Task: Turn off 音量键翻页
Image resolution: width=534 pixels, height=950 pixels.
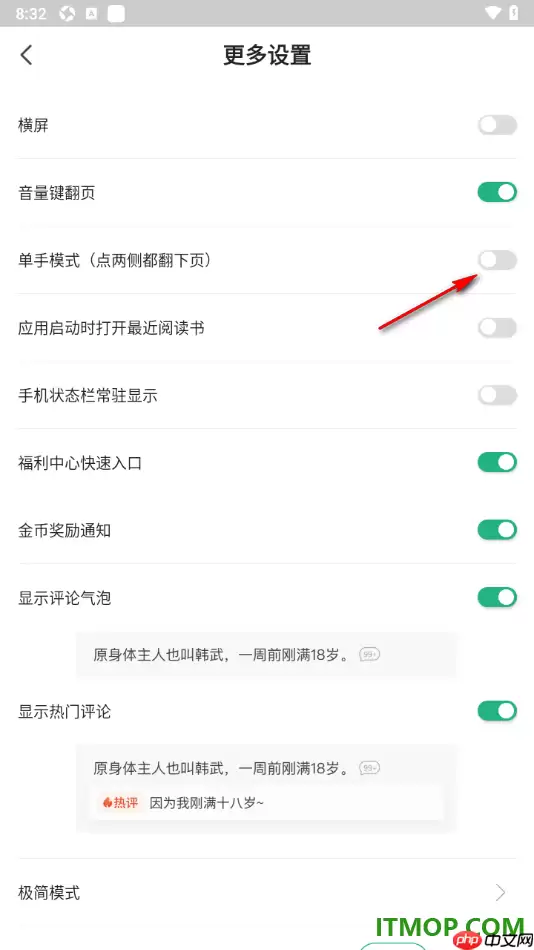Action: (x=497, y=193)
